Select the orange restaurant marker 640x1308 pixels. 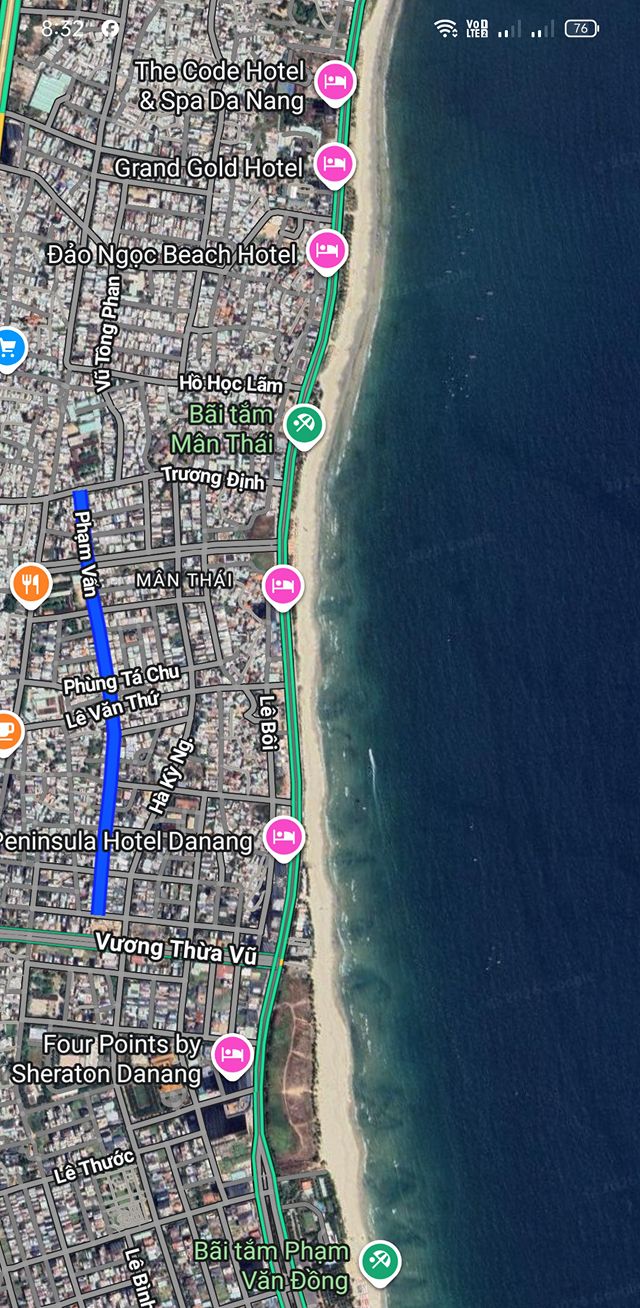click(x=31, y=585)
